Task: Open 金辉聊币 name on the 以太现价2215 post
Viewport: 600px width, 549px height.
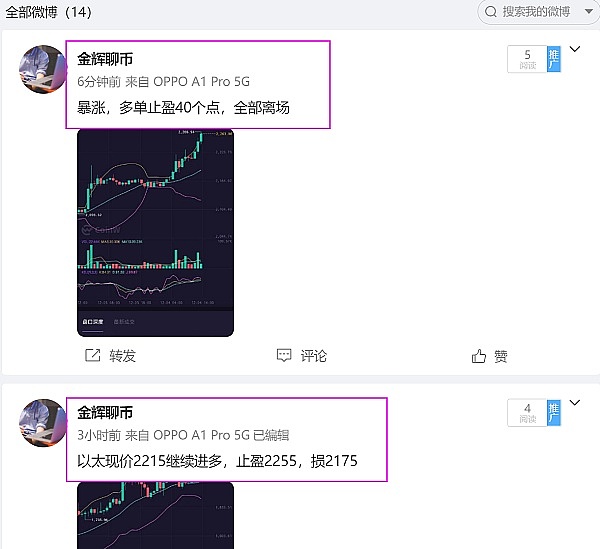Action: click(105, 412)
